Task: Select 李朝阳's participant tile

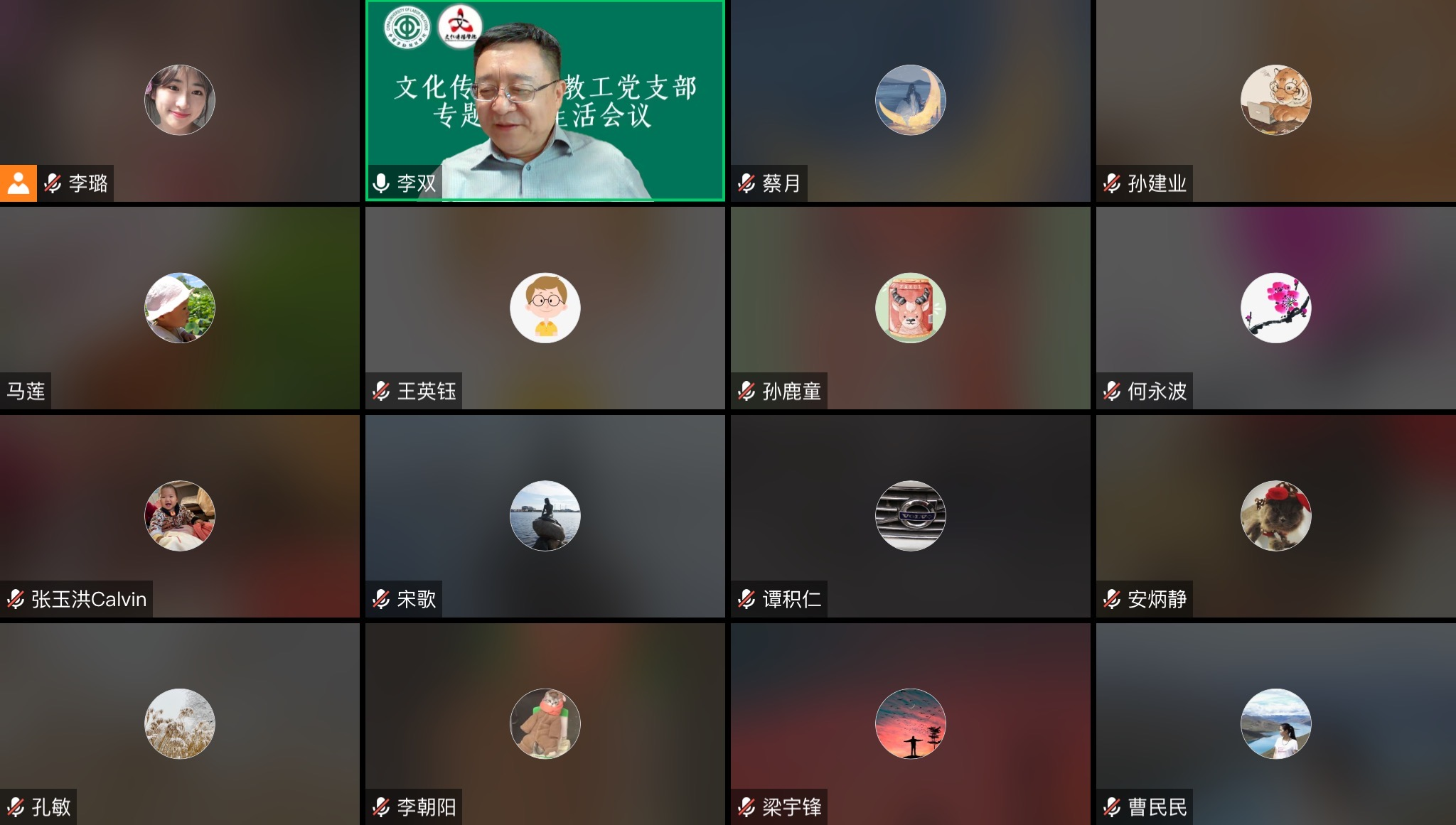Action: click(545, 723)
